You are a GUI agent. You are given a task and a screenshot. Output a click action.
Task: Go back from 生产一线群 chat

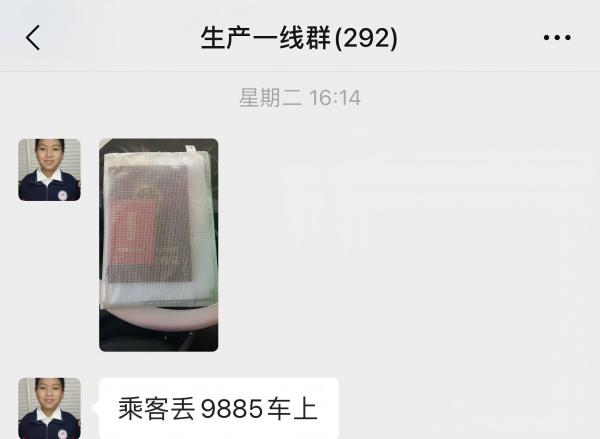(33, 38)
